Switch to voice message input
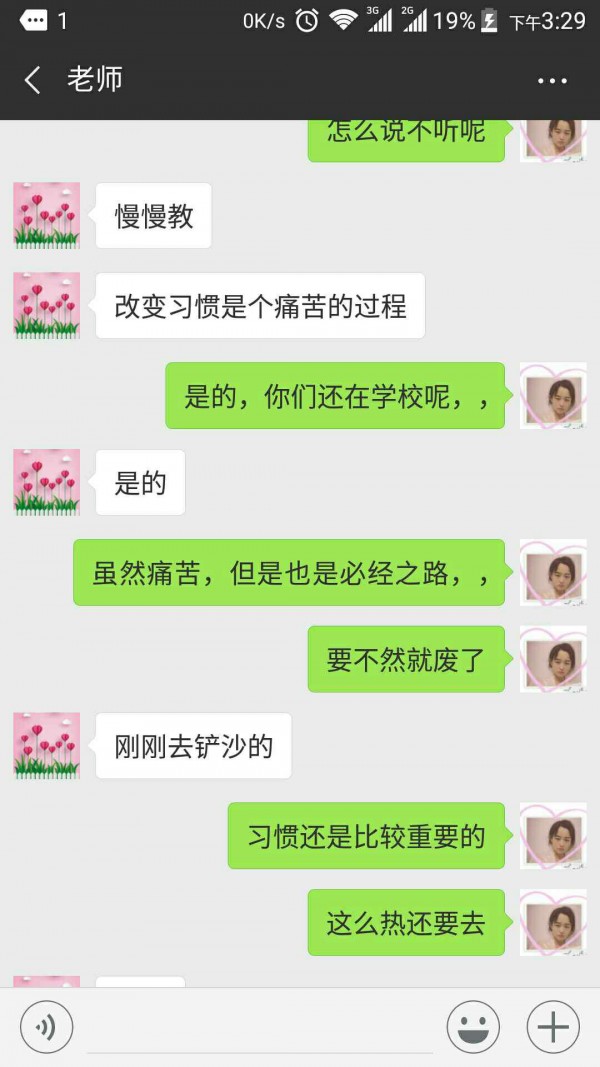The height and width of the screenshot is (1067, 600). point(47,1027)
